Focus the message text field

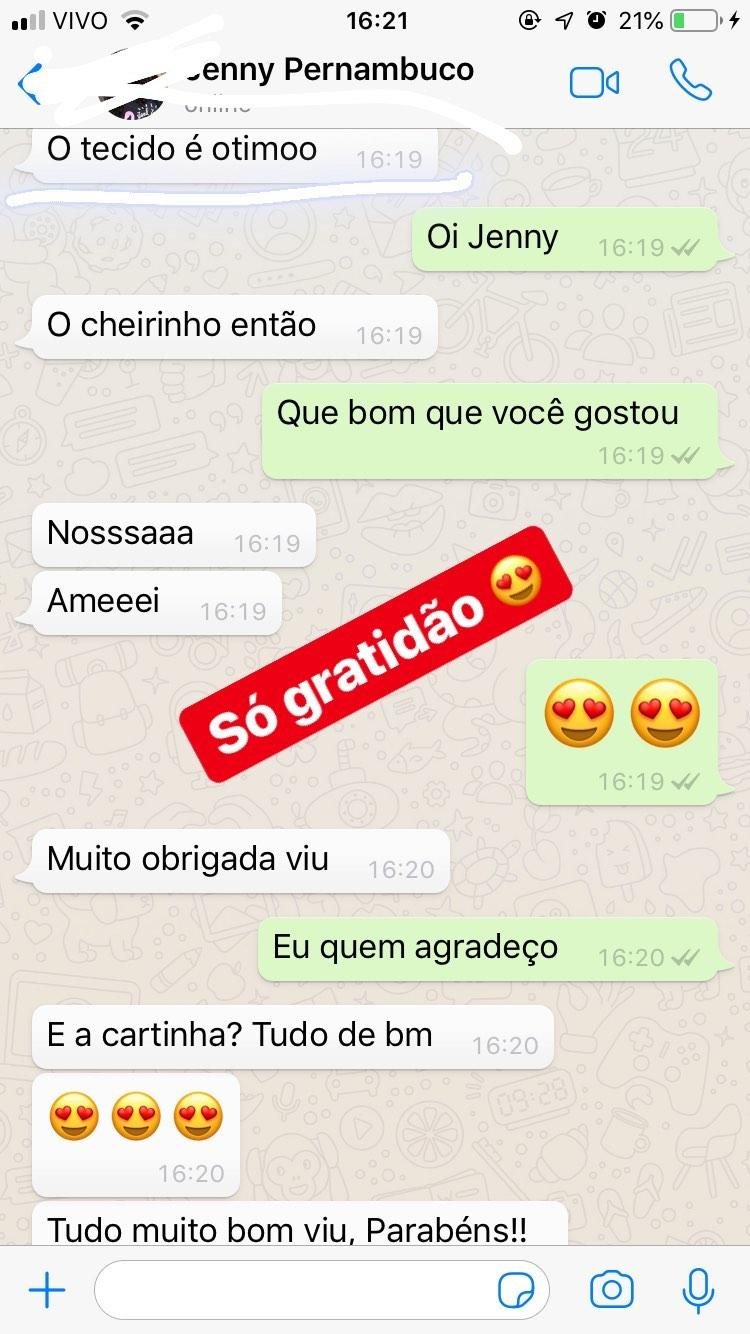click(x=295, y=1290)
